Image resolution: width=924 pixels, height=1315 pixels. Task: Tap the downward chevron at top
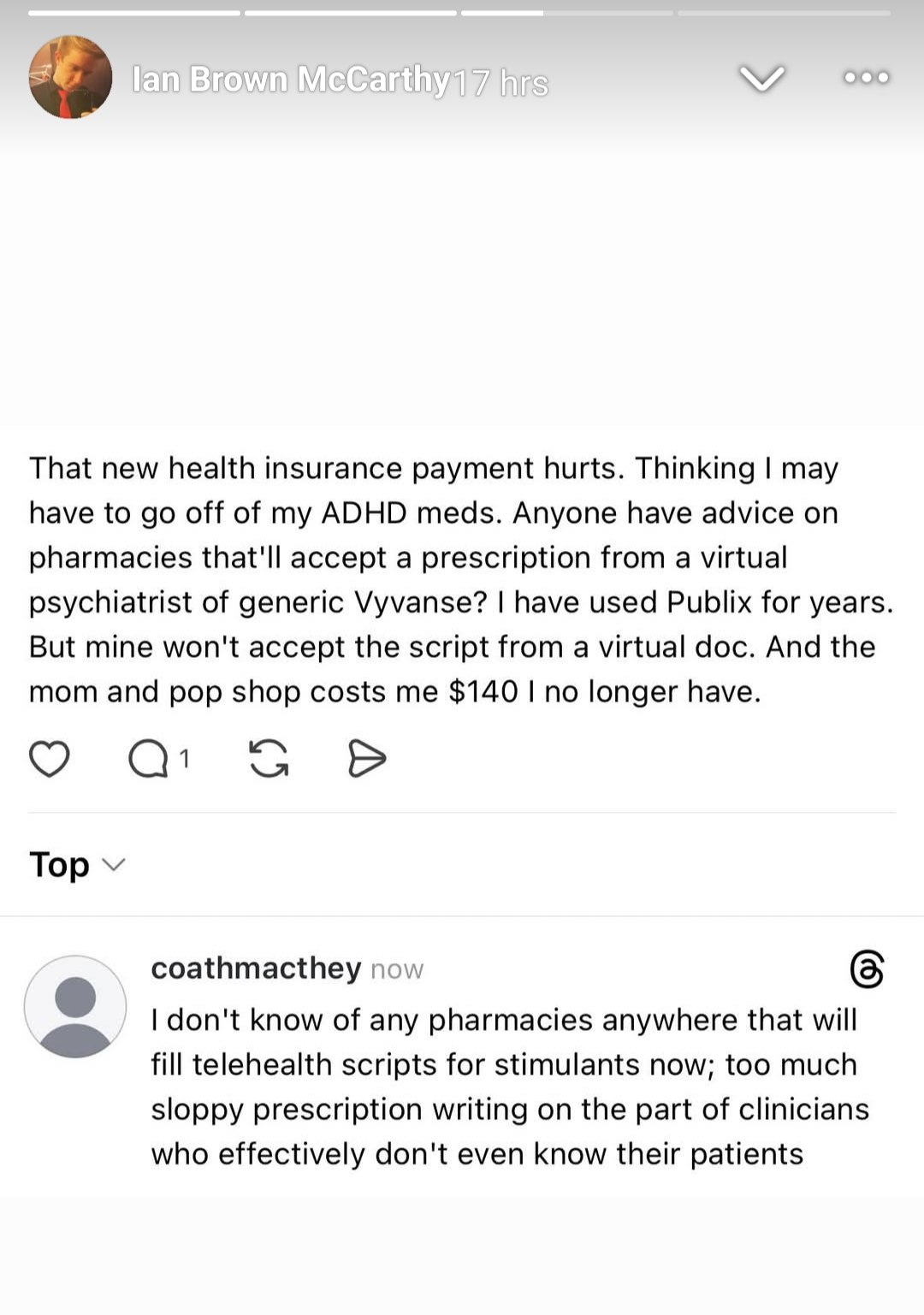tap(761, 79)
